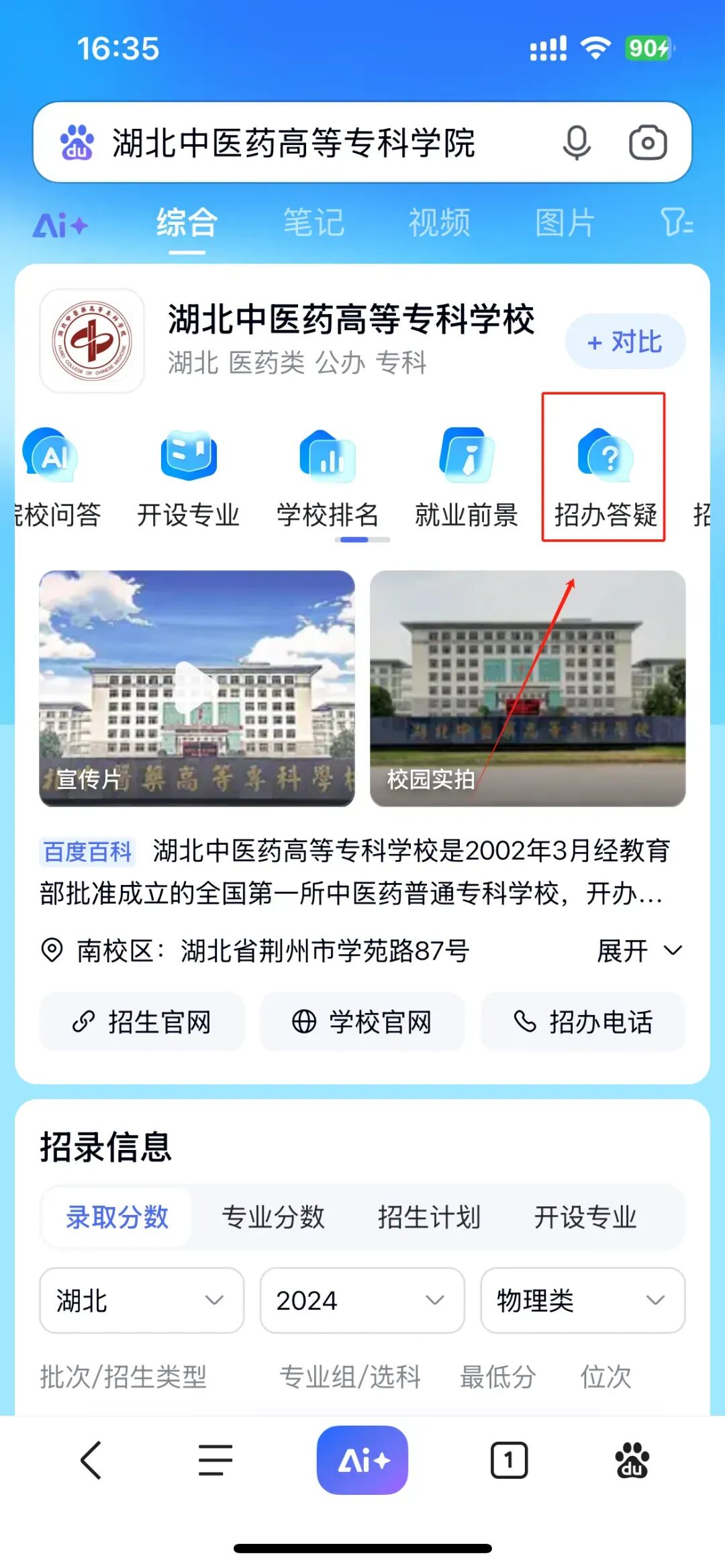Play the 宣传片 video
This screenshot has height=1568, width=725.
coord(197,688)
